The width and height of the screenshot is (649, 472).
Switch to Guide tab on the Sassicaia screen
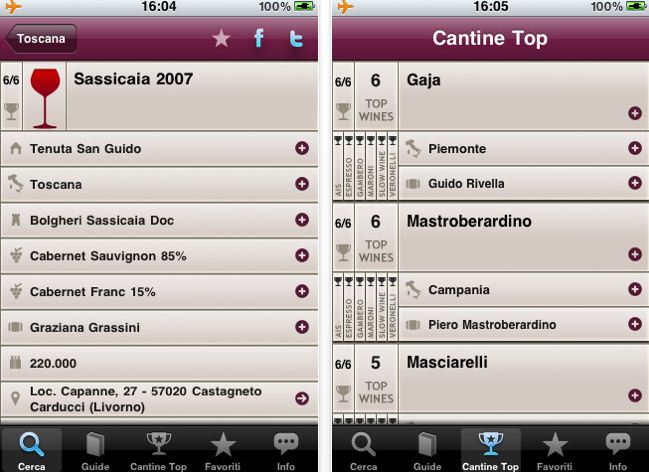click(x=96, y=450)
